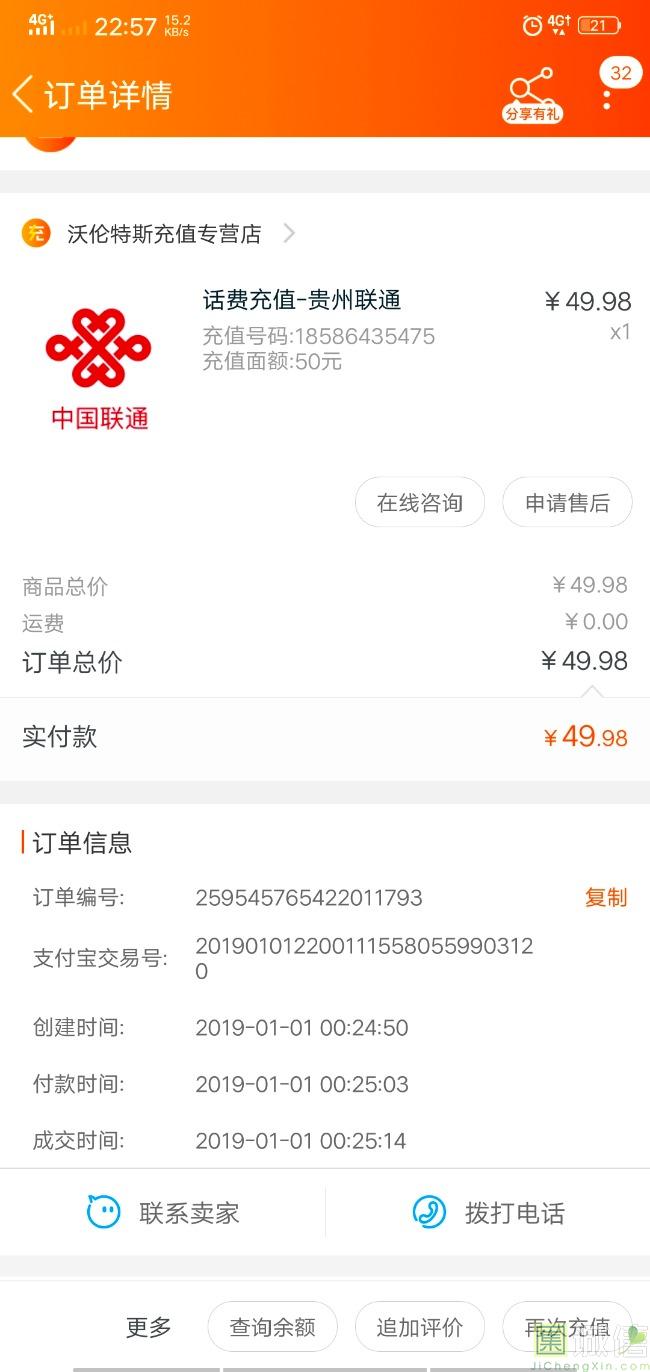Copy the order number with 复制

[606, 897]
